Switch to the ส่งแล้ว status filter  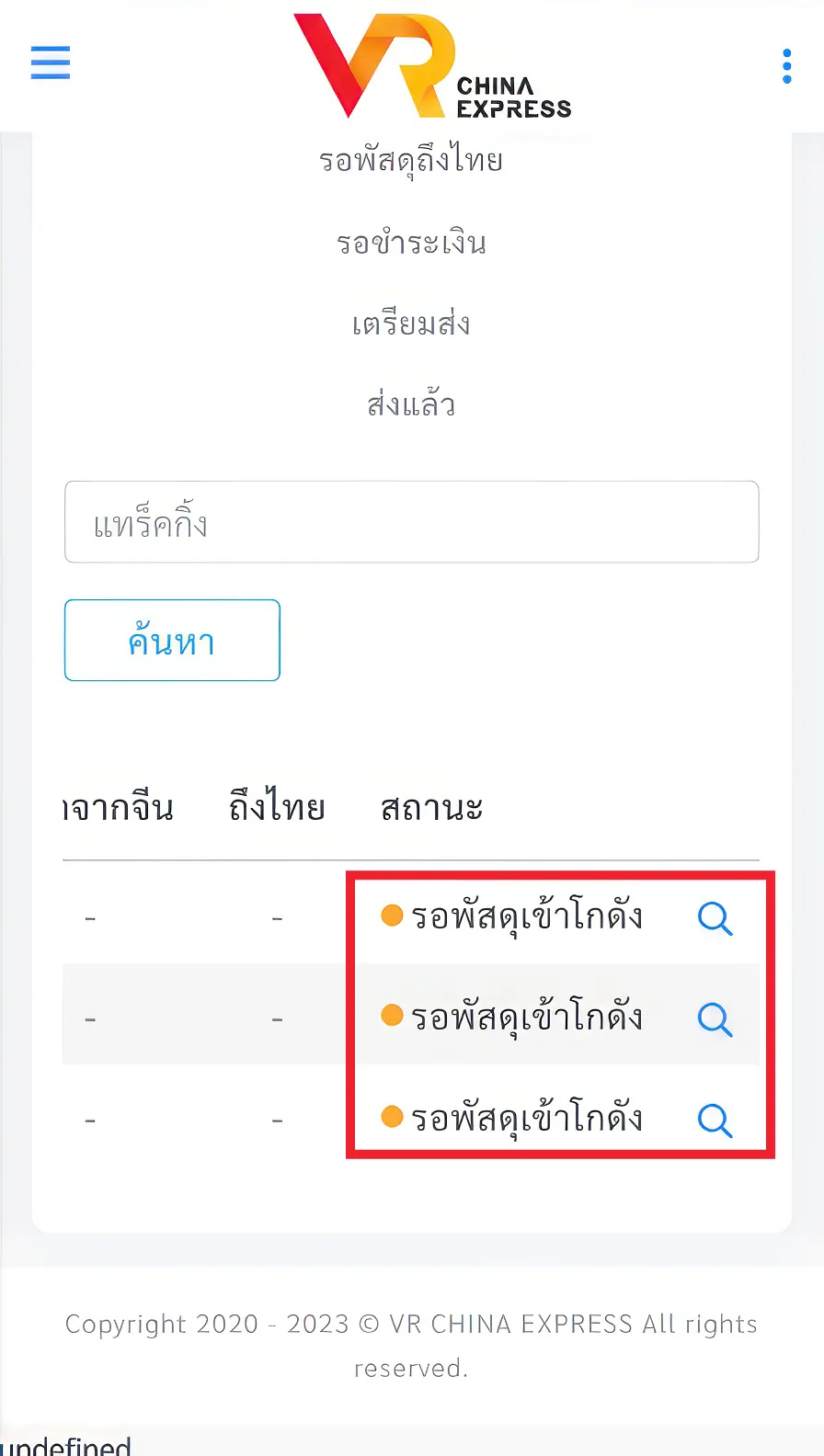click(411, 404)
